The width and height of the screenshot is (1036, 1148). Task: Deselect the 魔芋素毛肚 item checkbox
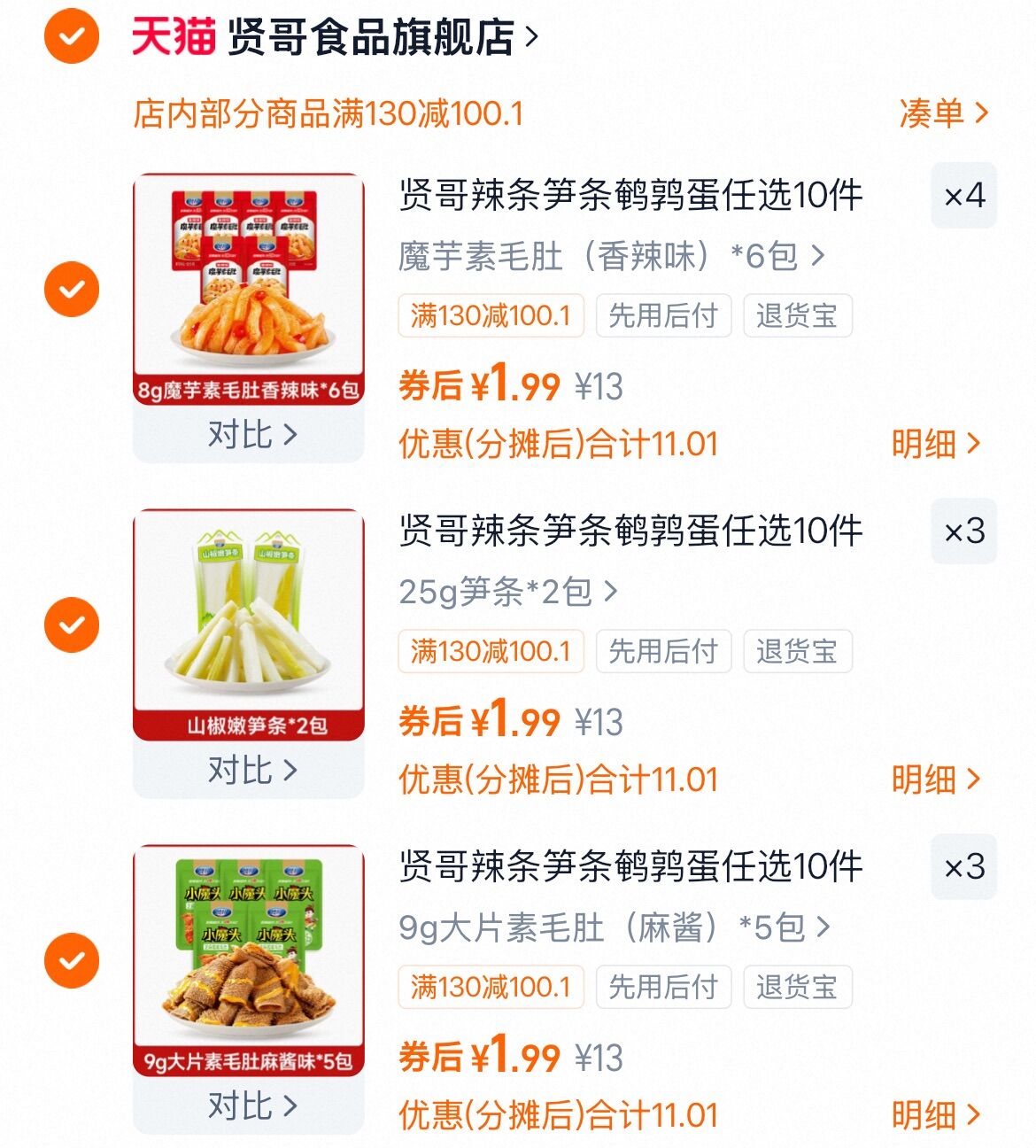pyautogui.click(x=72, y=289)
